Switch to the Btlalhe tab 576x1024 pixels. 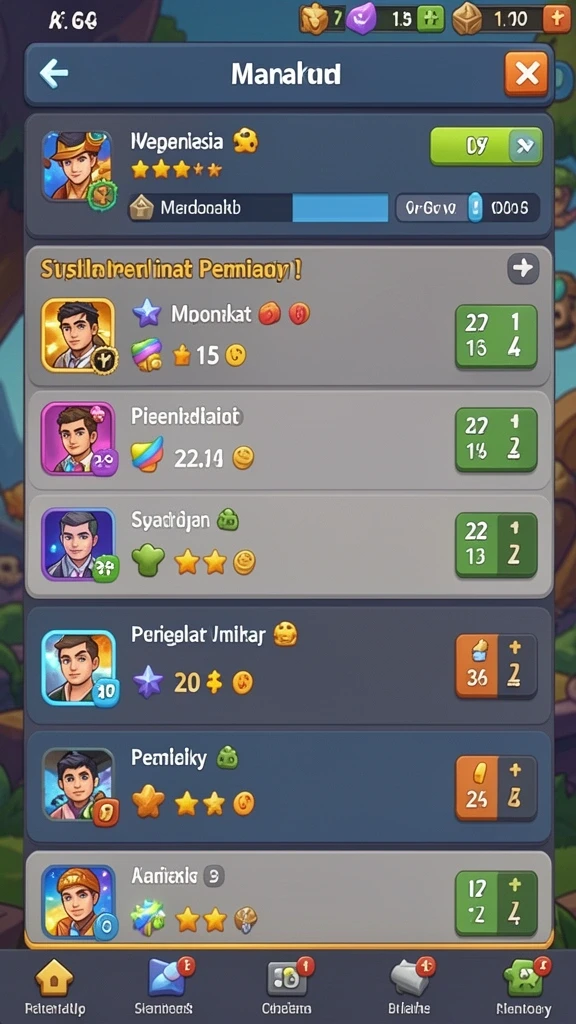click(409, 986)
